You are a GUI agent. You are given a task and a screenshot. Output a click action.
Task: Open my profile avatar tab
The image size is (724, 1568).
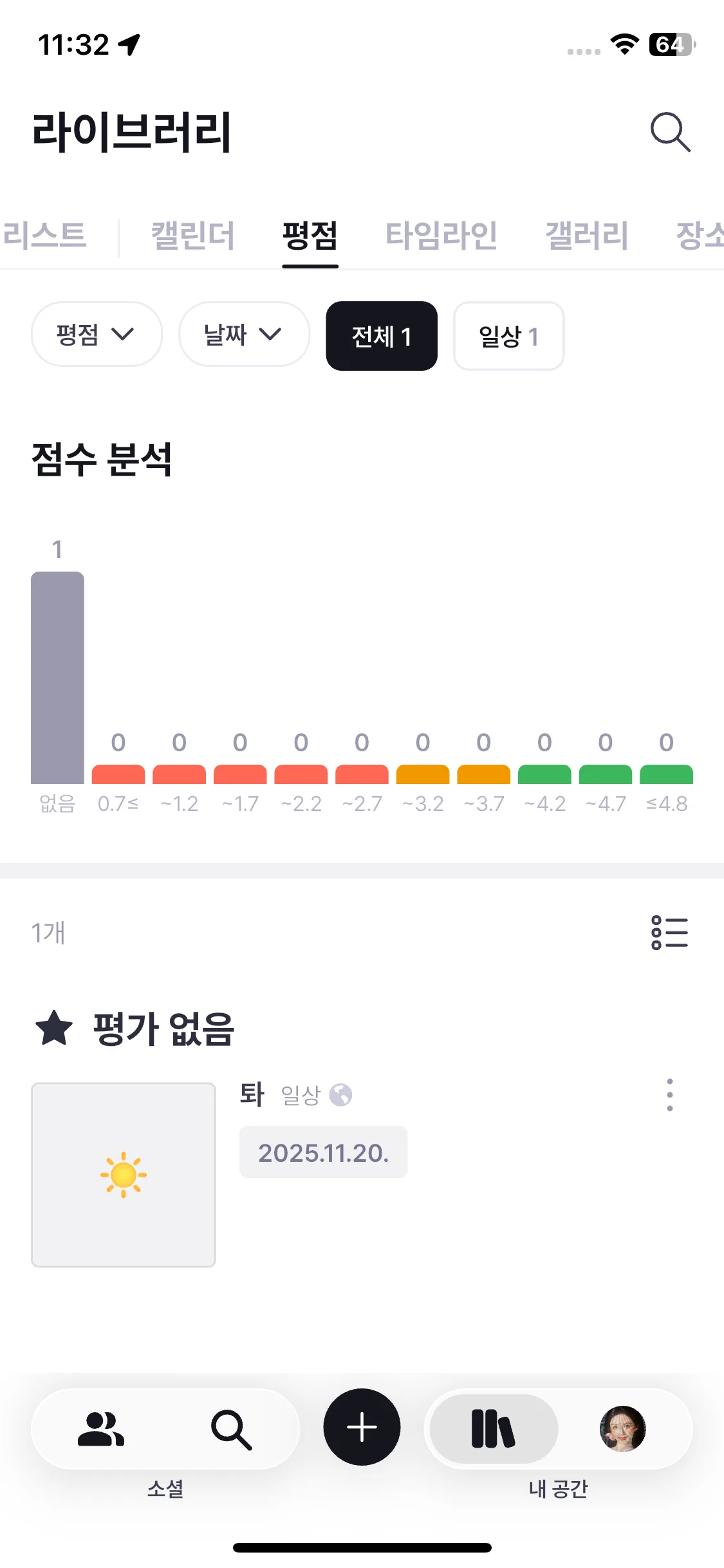point(622,1429)
